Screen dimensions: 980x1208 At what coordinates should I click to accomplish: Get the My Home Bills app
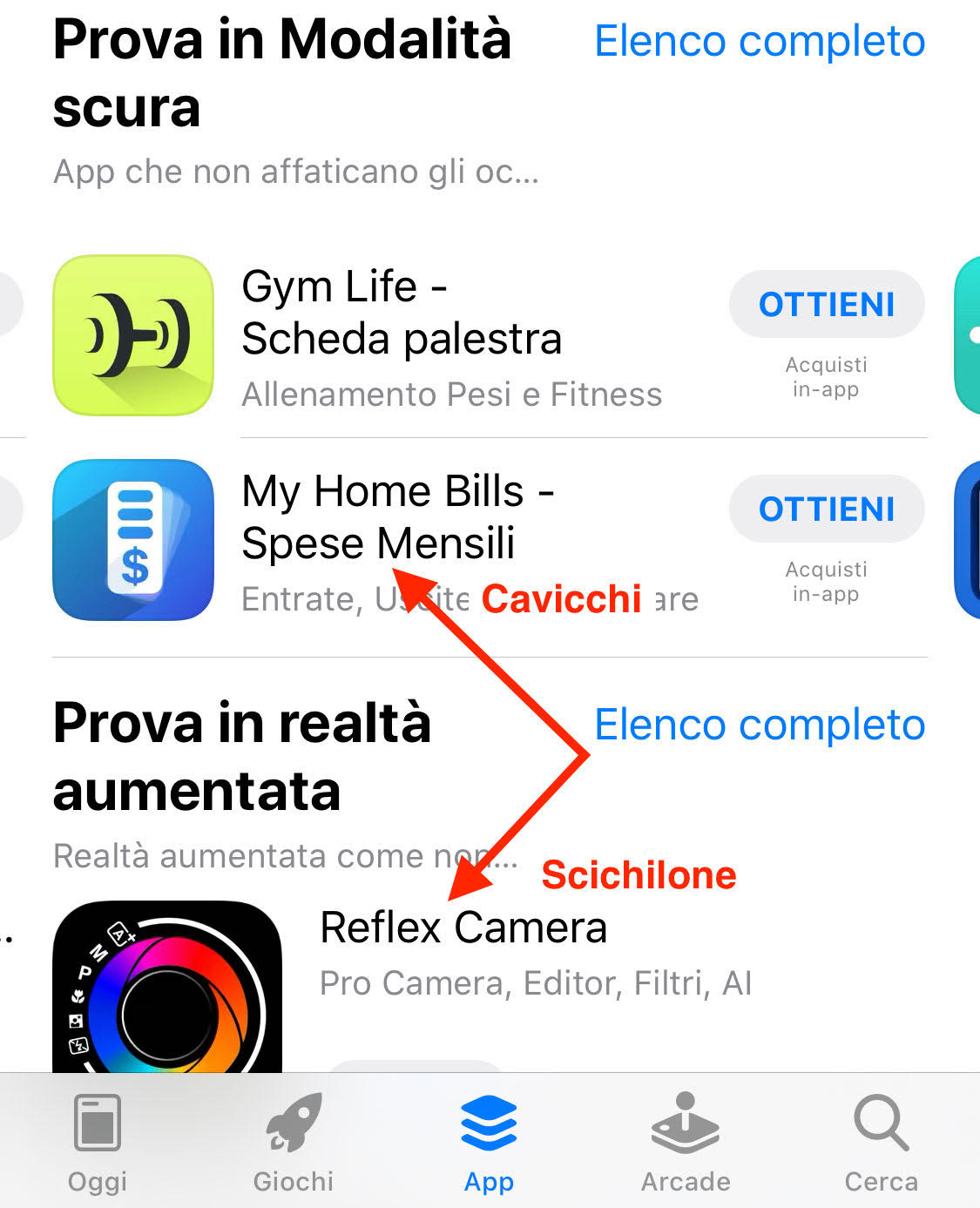[x=826, y=510]
